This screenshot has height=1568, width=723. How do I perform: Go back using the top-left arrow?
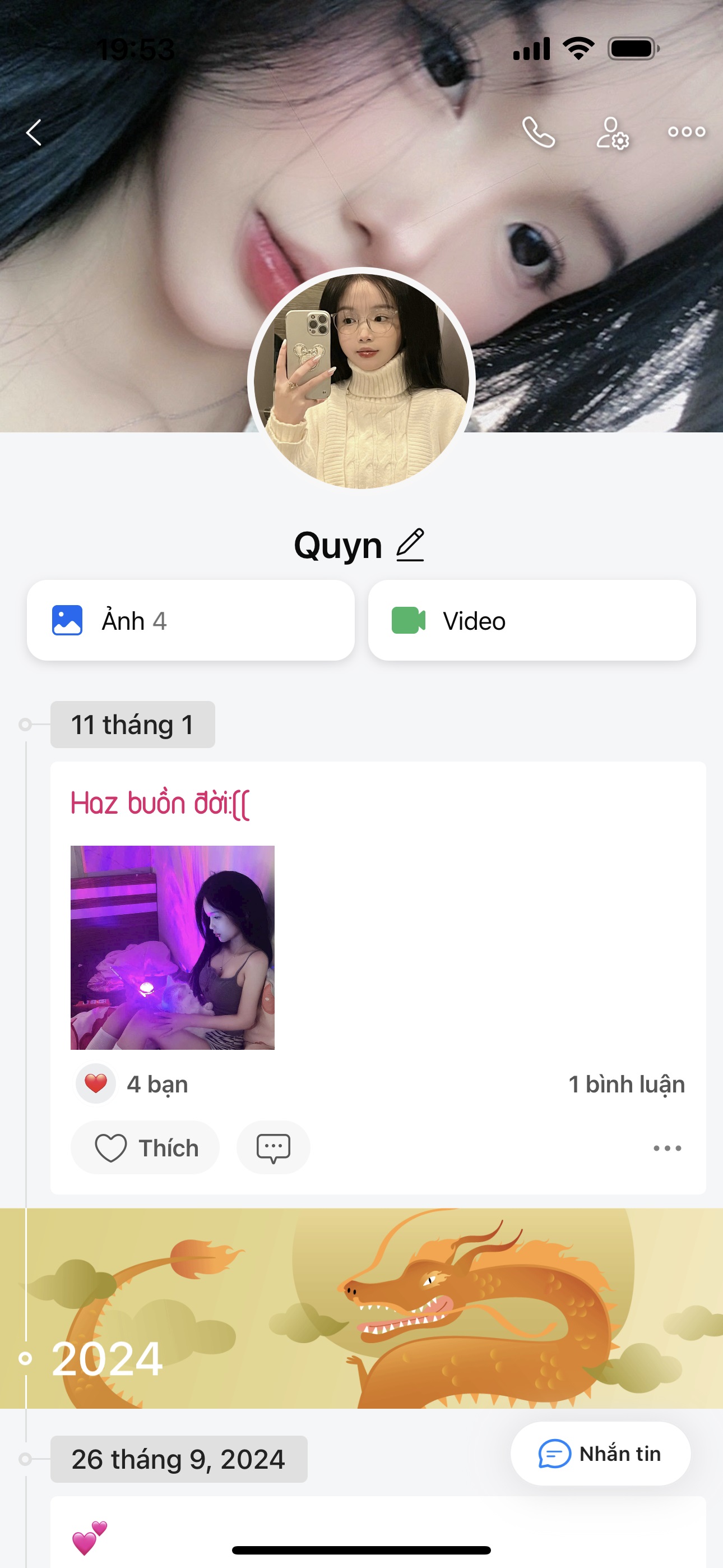[x=34, y=132]
